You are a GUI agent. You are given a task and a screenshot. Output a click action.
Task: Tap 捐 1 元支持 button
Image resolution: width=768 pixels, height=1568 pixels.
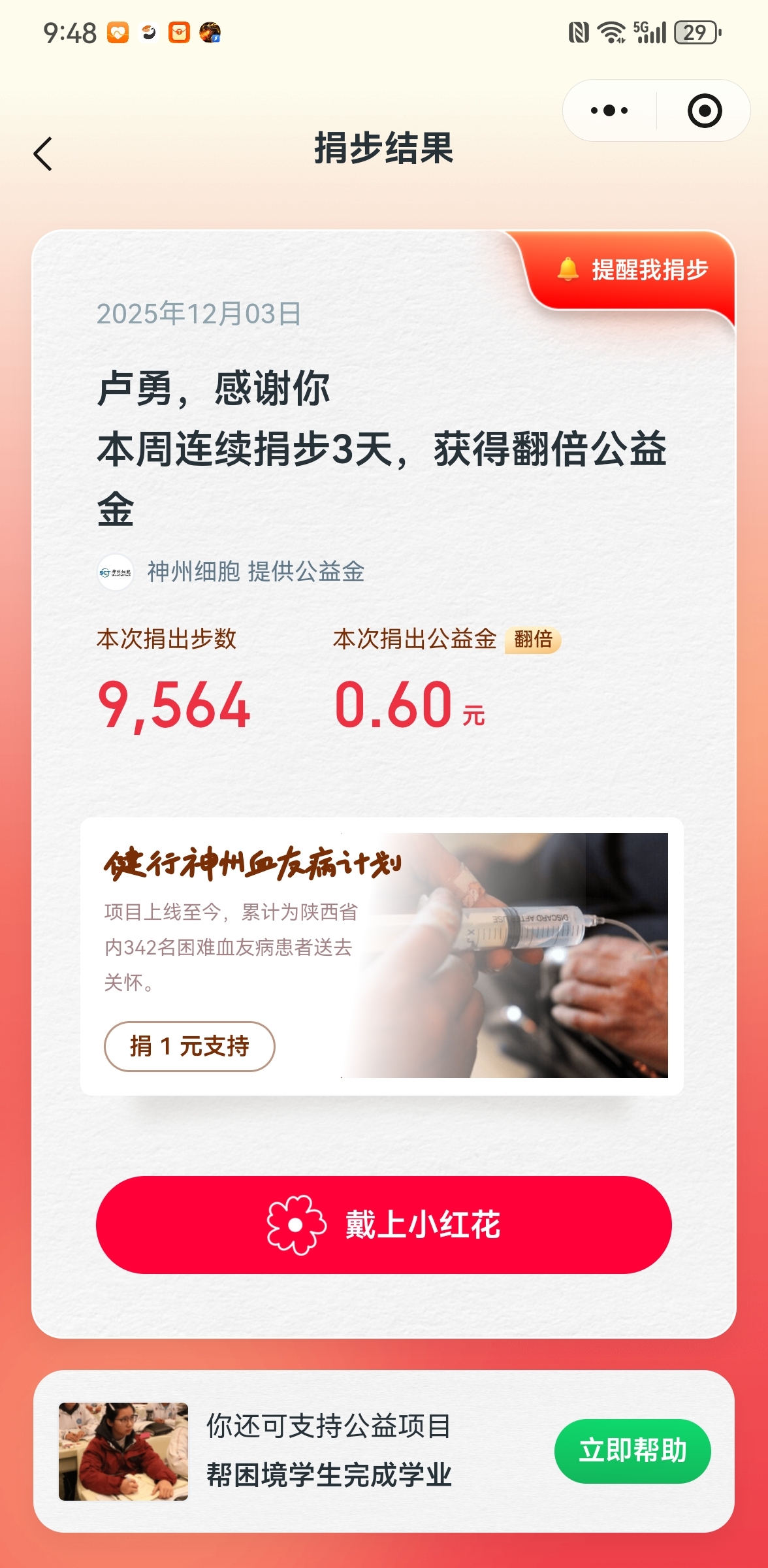tap(189, 1046)
